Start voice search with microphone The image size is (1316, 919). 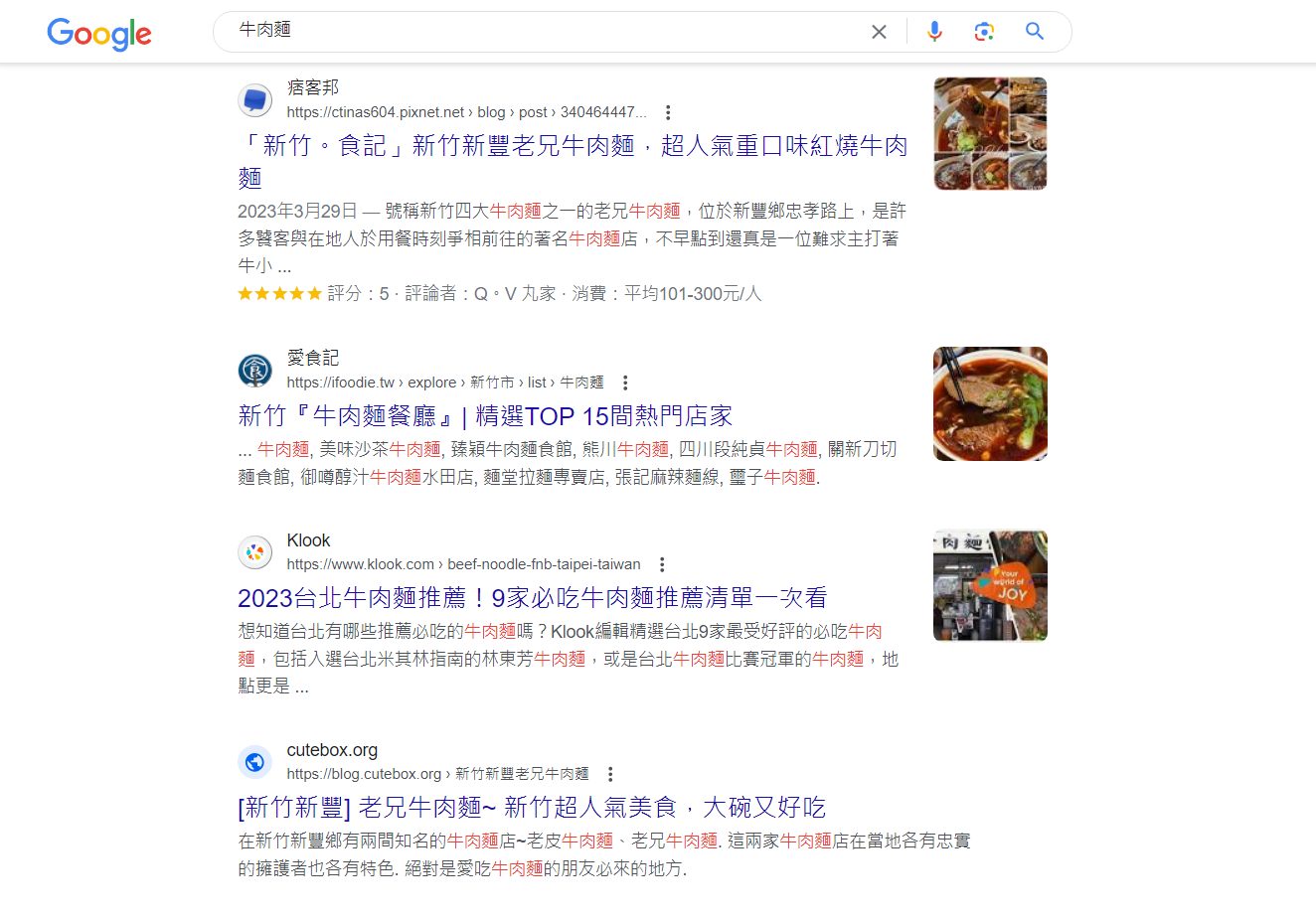point(934,32)
